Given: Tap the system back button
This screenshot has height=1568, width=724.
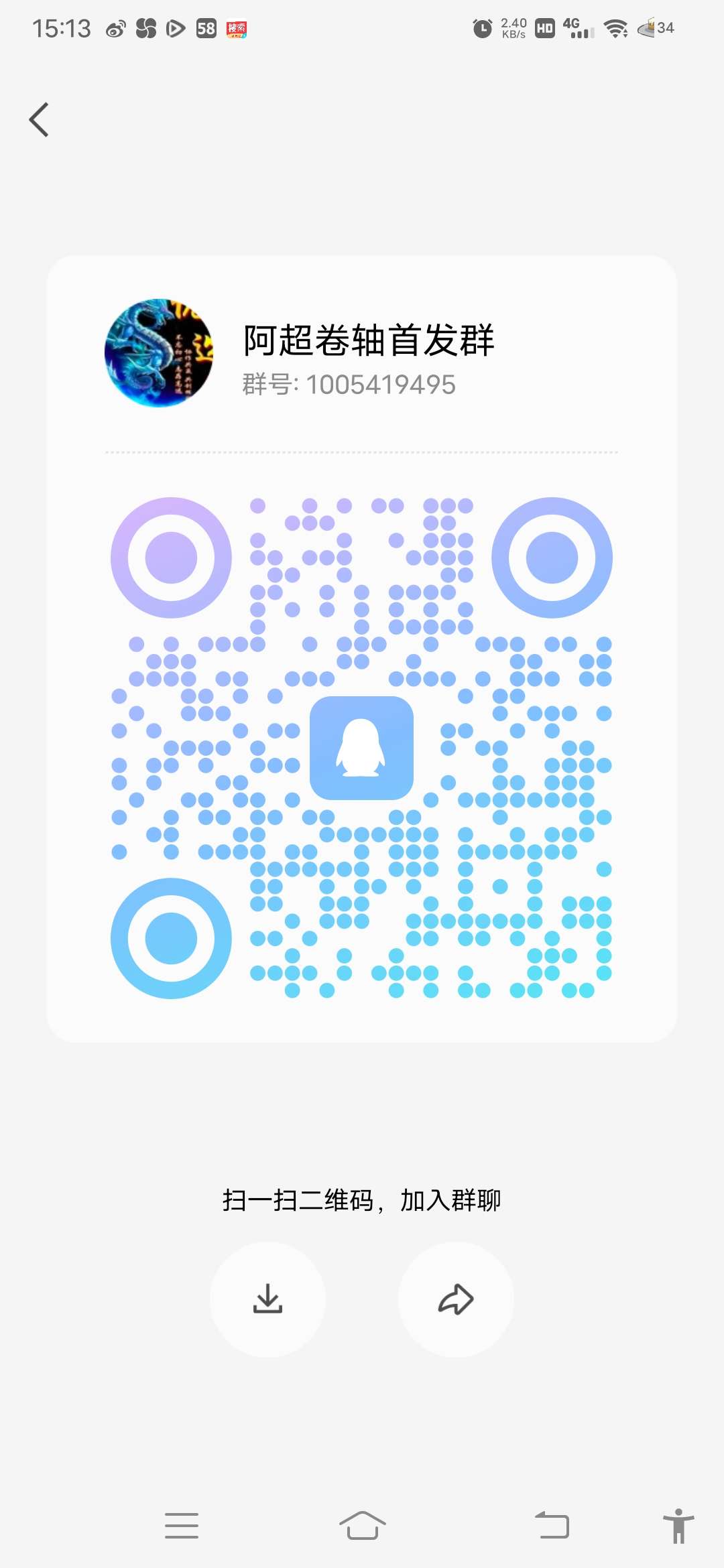Looking at the screenshot, I should 552,1525.
